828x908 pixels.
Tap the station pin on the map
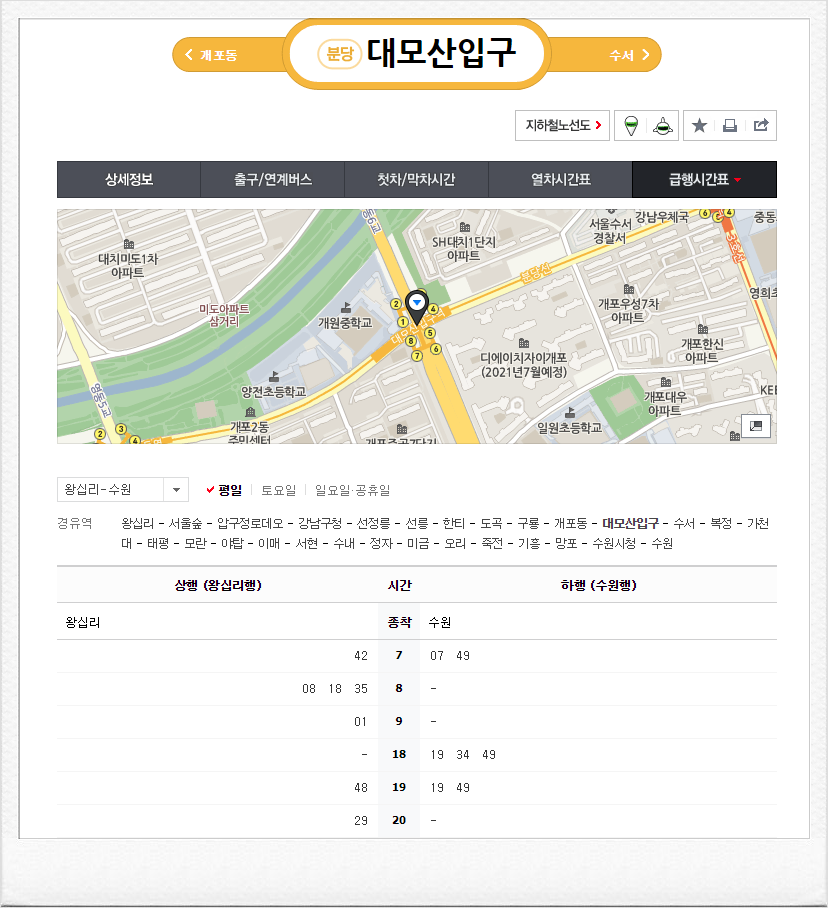tap(417, 305)
